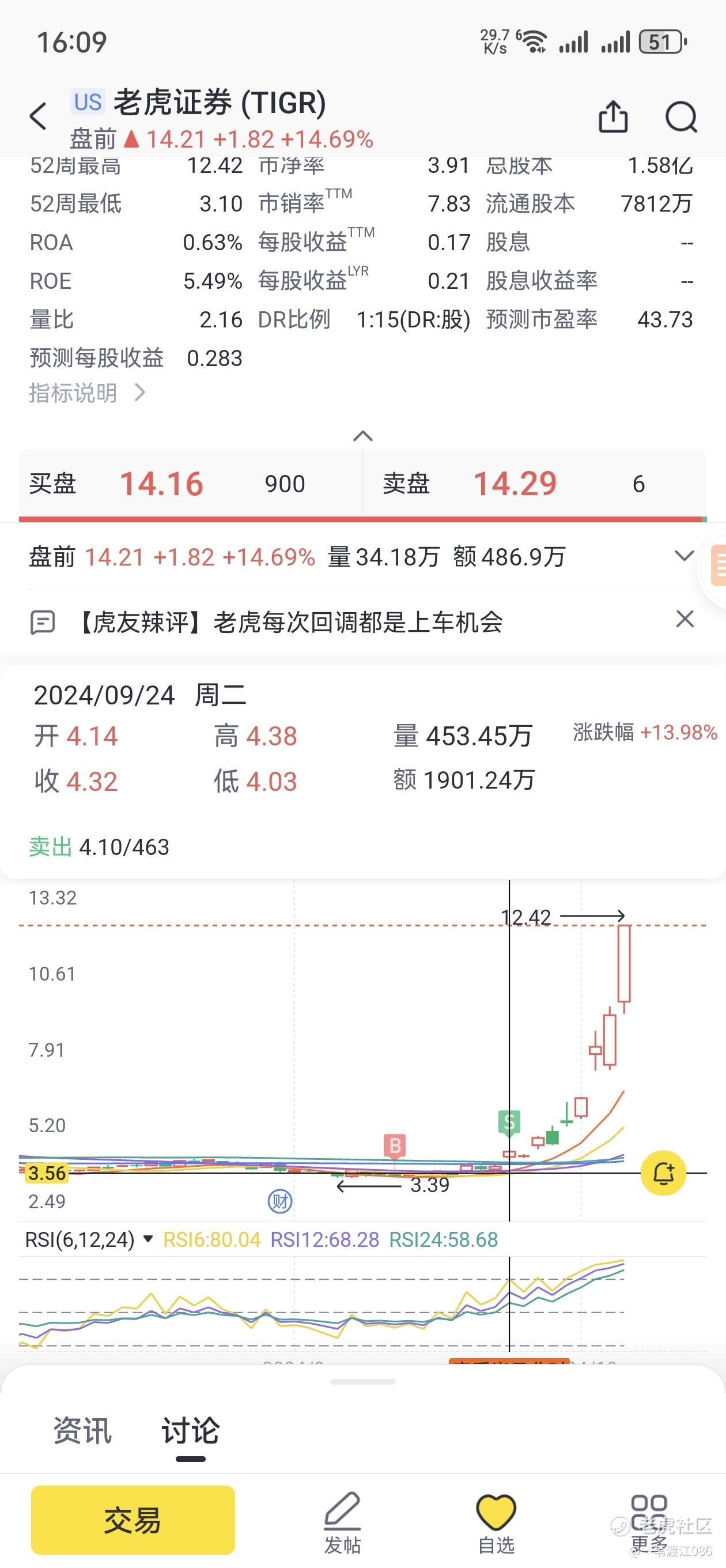This screenshot has width=726, height=1568.
Task: Collapse the stock metrics panel
Action: click(x=362, y=436)
